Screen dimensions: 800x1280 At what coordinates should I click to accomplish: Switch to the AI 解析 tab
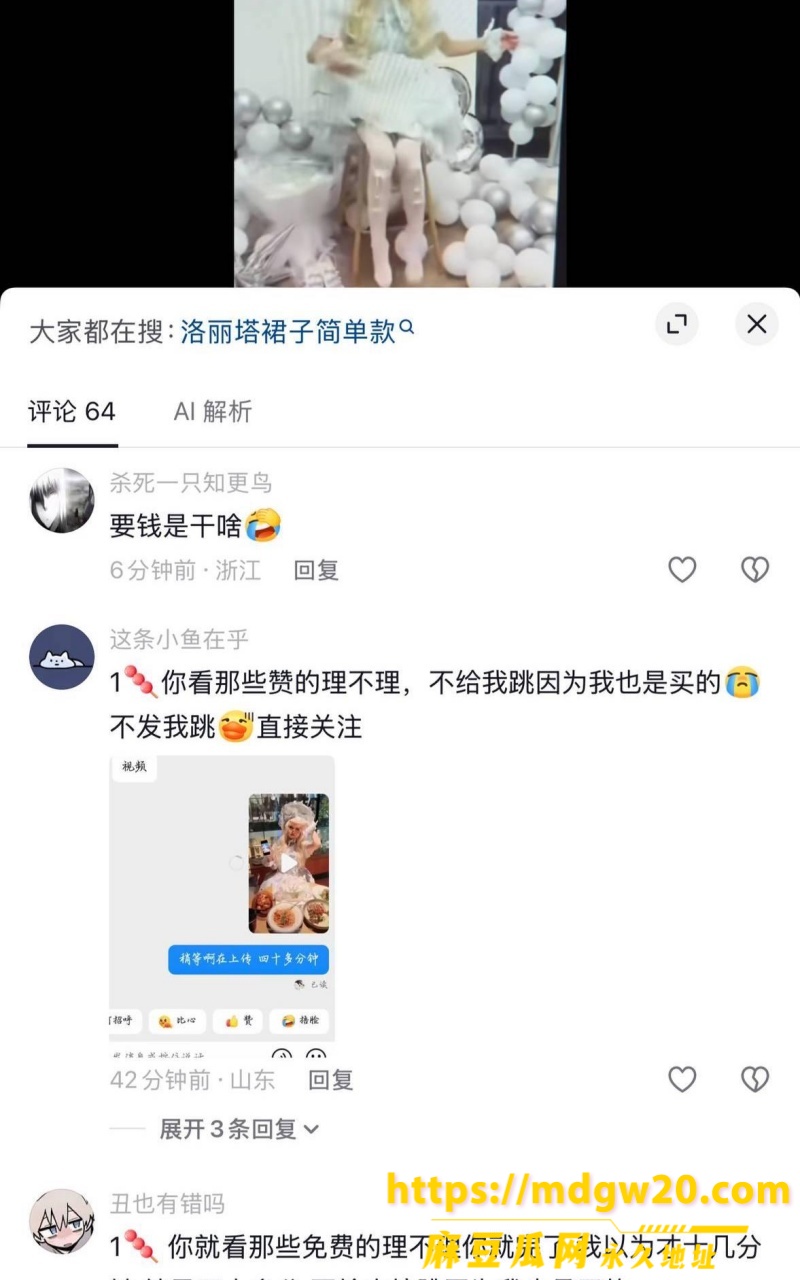(213, 411)
